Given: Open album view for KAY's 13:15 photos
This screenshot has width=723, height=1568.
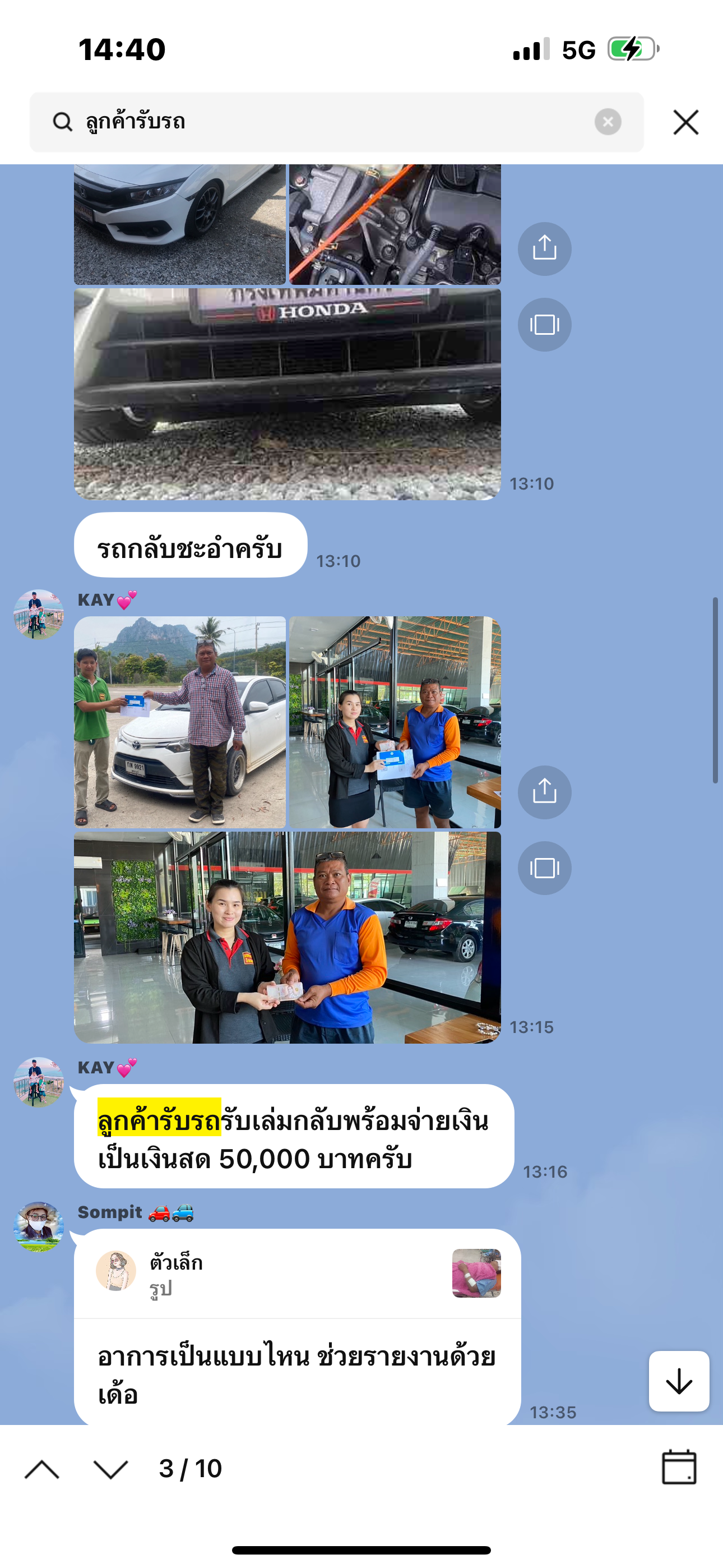Looking at the screenshot, I should pyautogui.click(x=544, y=868).
